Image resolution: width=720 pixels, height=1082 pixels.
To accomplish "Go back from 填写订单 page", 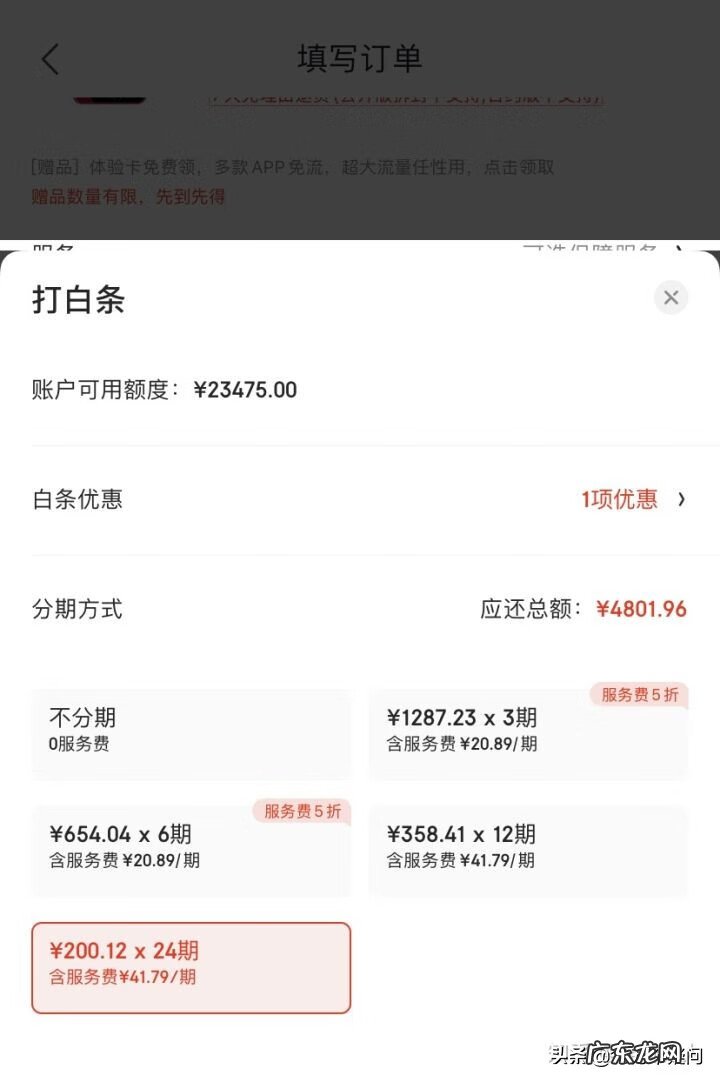I will (50, 59).
